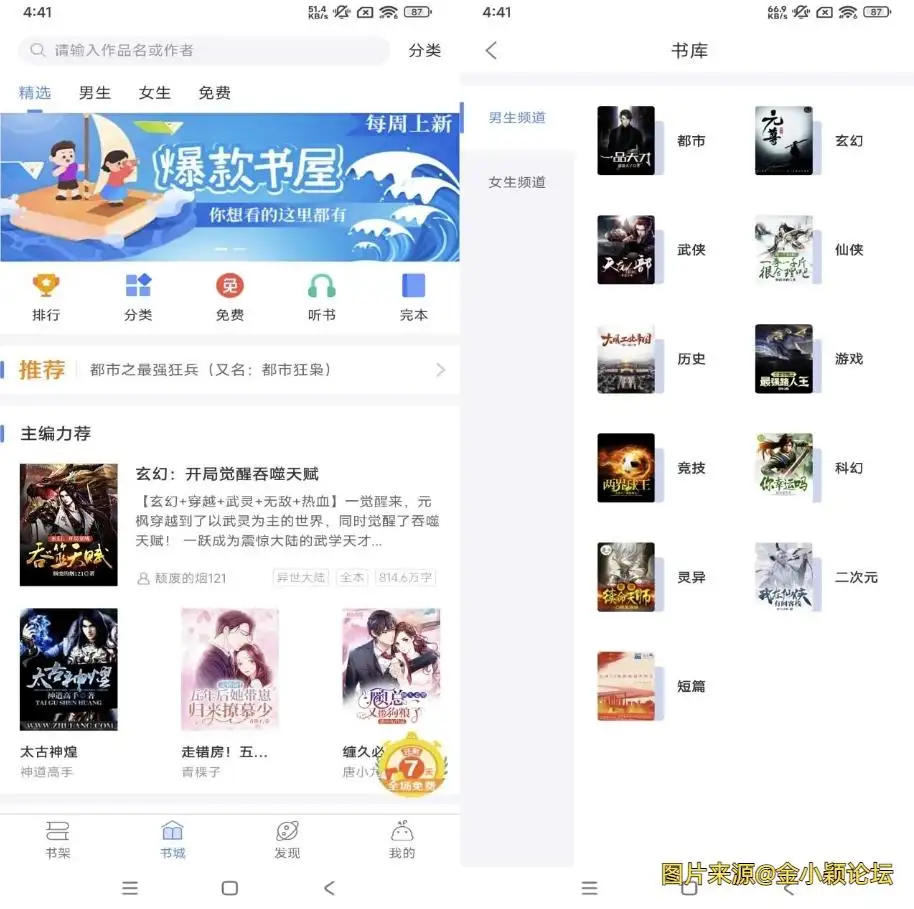Open the book 玄幻:开局觉醒吞噬天赋
Screen dimensions: 914x909
pos(227,474)
